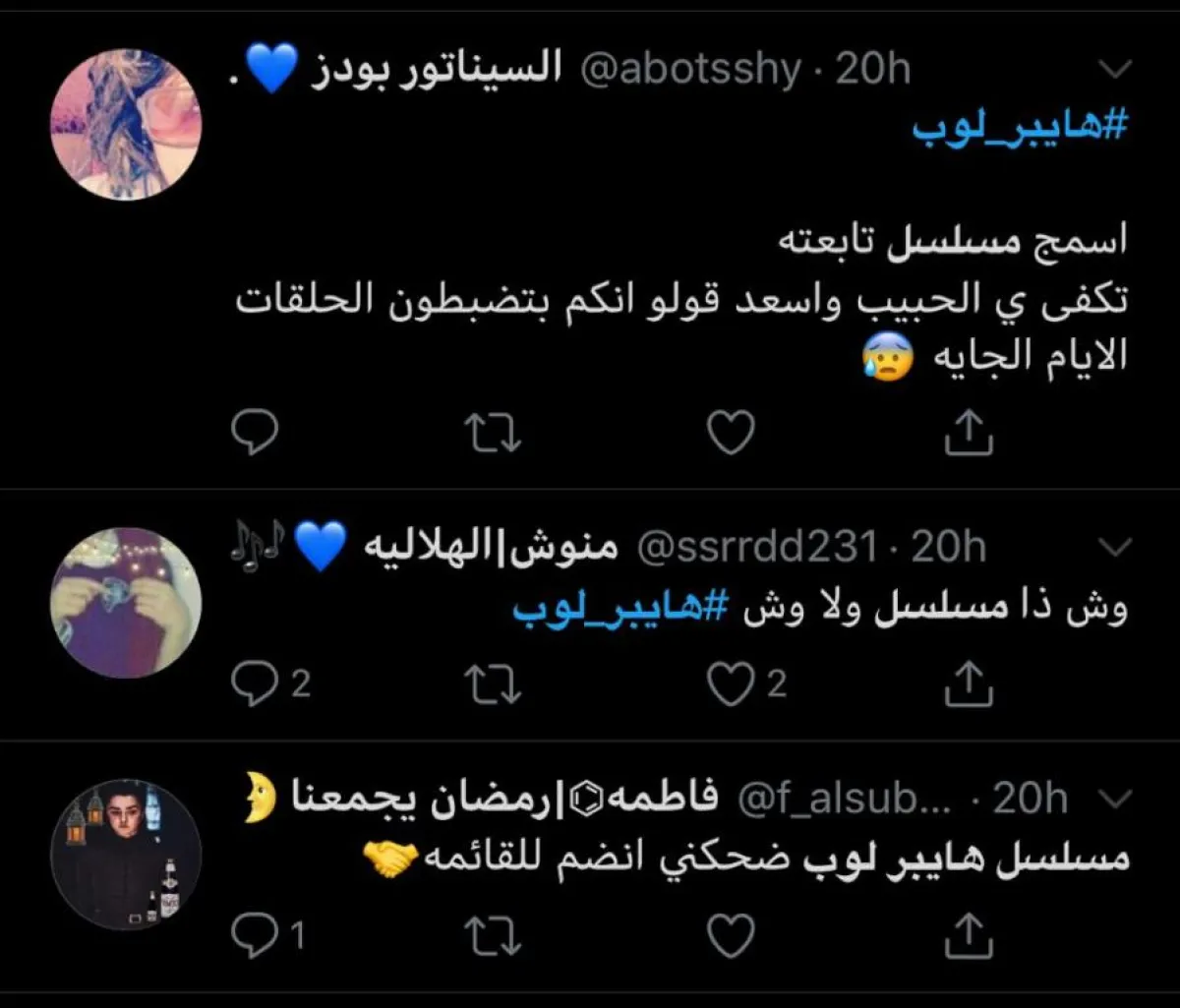Screen dimensions: 1180x1008
Task: Share the tweet by @abotsshy
Action: [x=969, y=432]
